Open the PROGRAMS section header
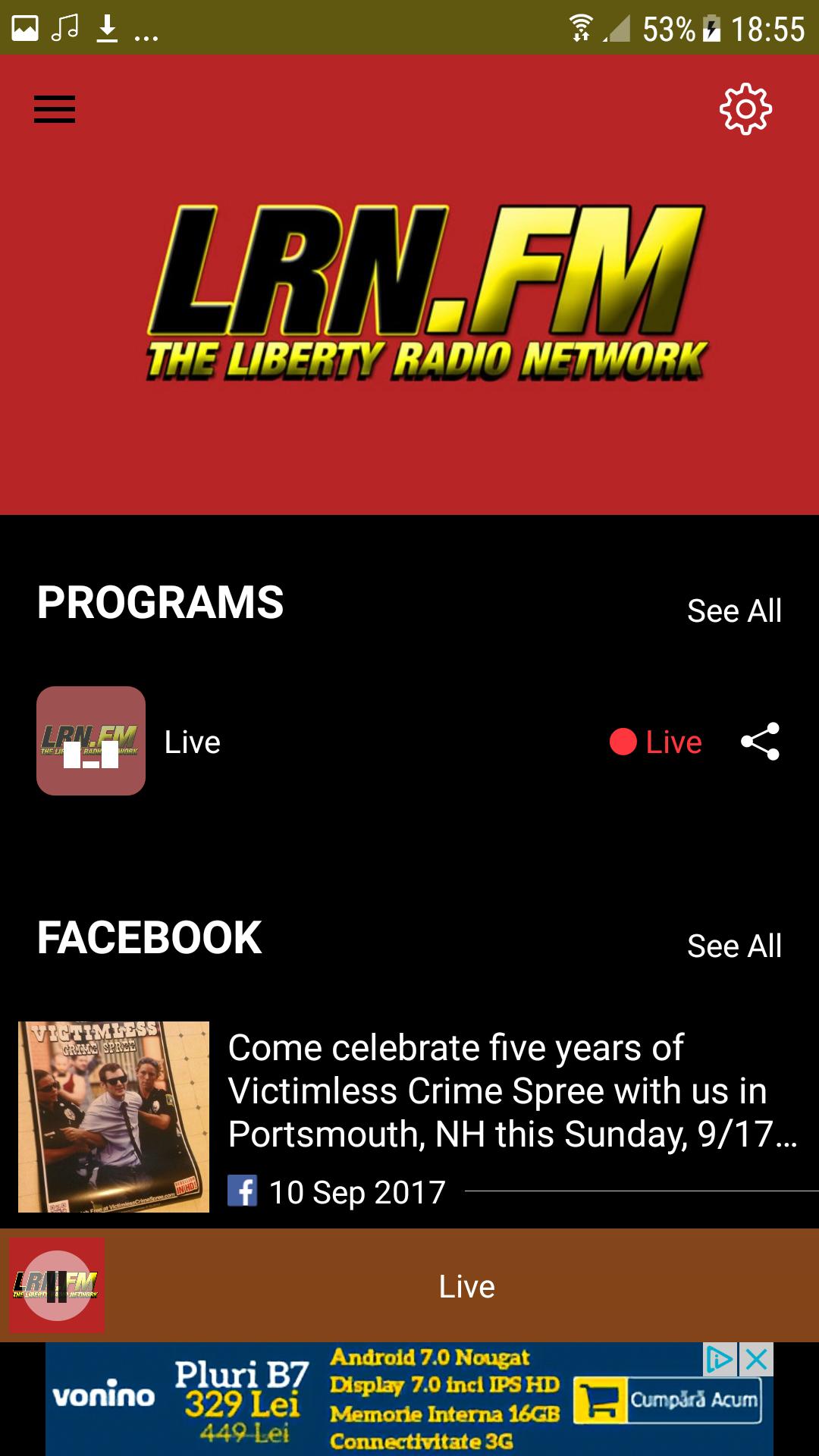819x1456 pixels. (160, 603)
